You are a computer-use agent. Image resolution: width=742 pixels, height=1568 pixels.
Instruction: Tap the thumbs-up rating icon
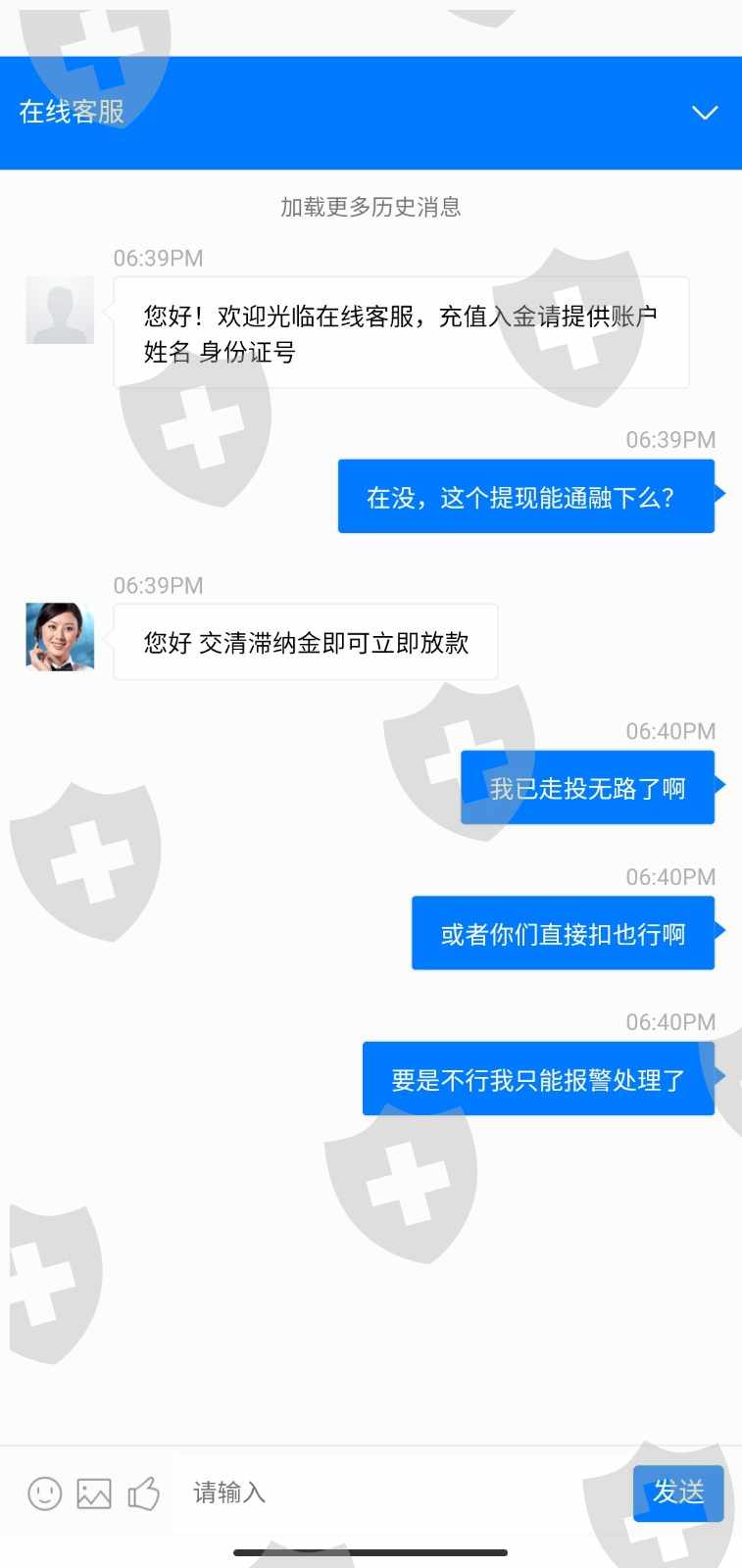144,1493
